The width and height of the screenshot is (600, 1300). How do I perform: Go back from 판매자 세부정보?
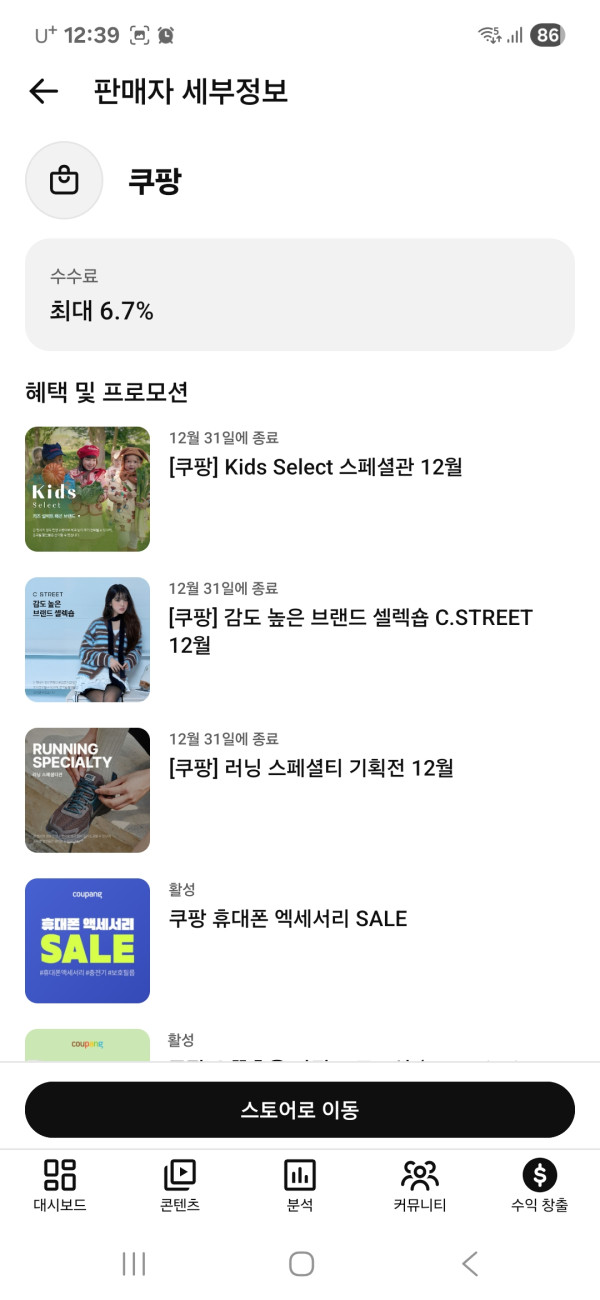click(44, 92)
